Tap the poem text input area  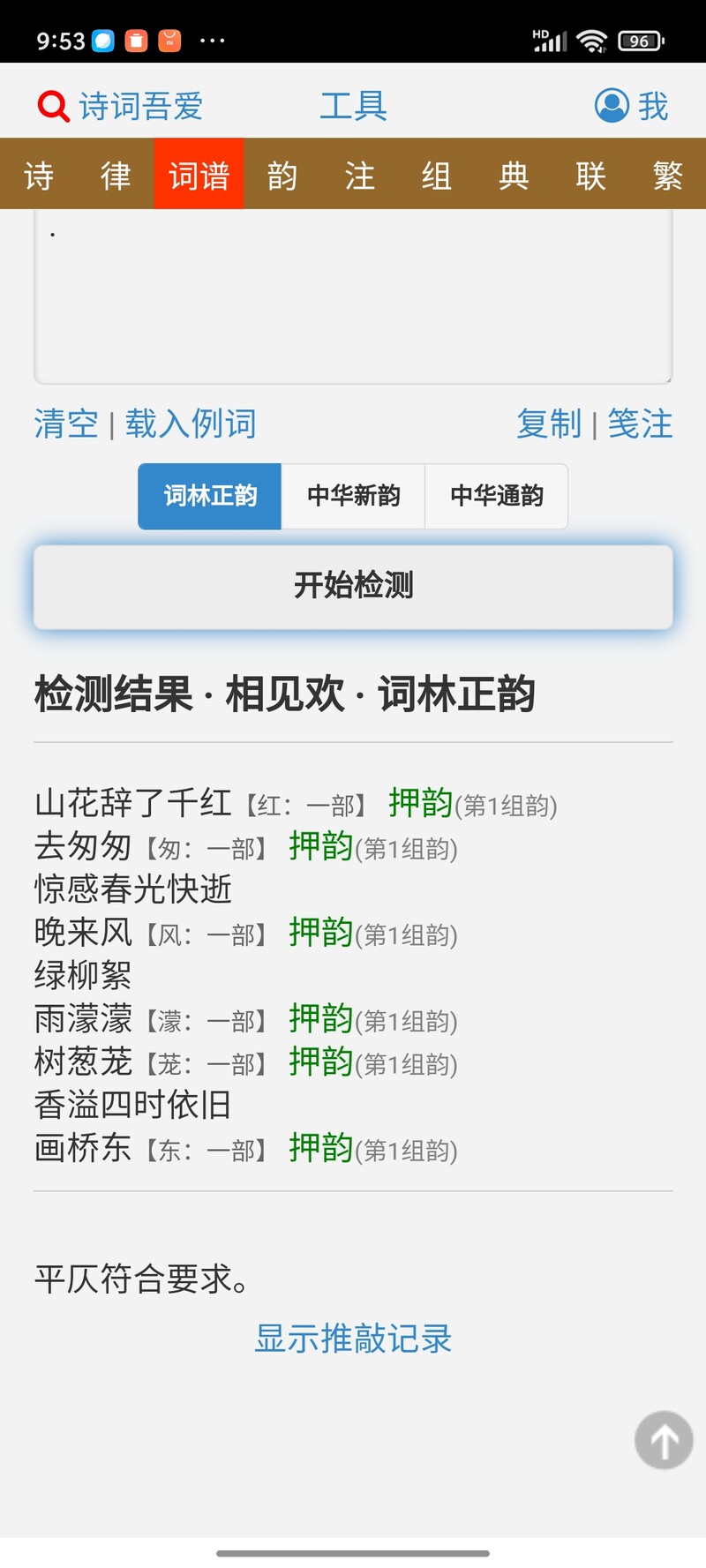353,296
